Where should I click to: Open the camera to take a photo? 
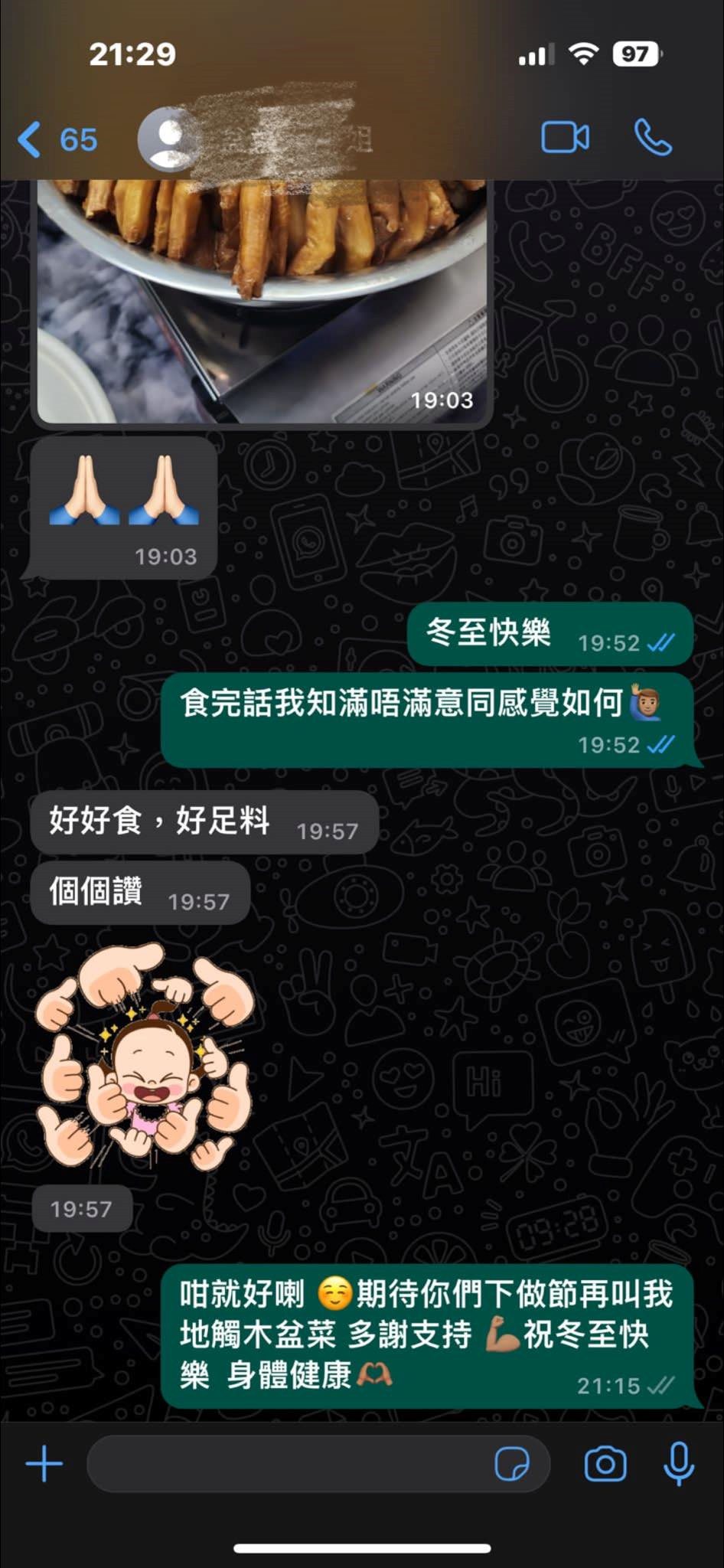click(x=605, y=1465)
